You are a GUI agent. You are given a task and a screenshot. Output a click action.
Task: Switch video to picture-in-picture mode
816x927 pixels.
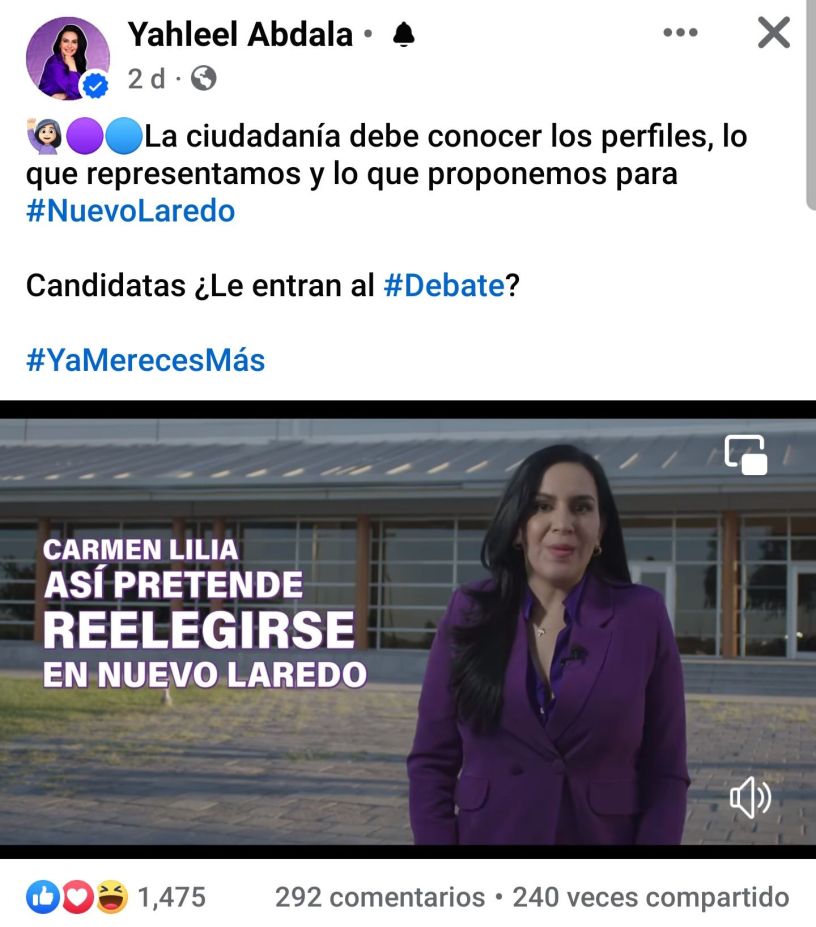pos(746,455)
